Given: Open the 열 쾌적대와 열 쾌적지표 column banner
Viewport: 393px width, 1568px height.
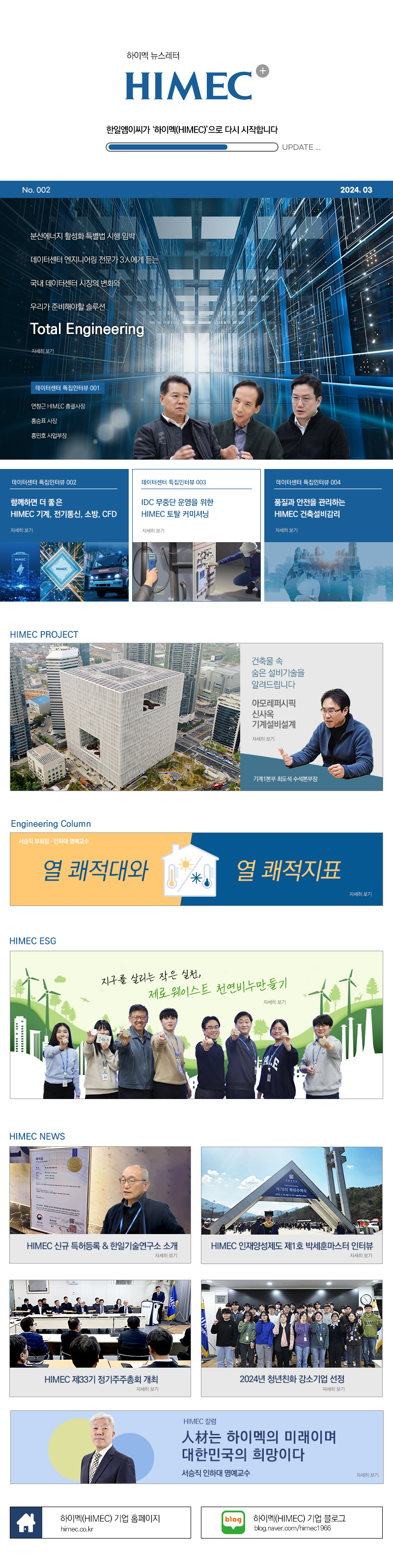Looking at the screenshot, I should (x=196, y=869).
